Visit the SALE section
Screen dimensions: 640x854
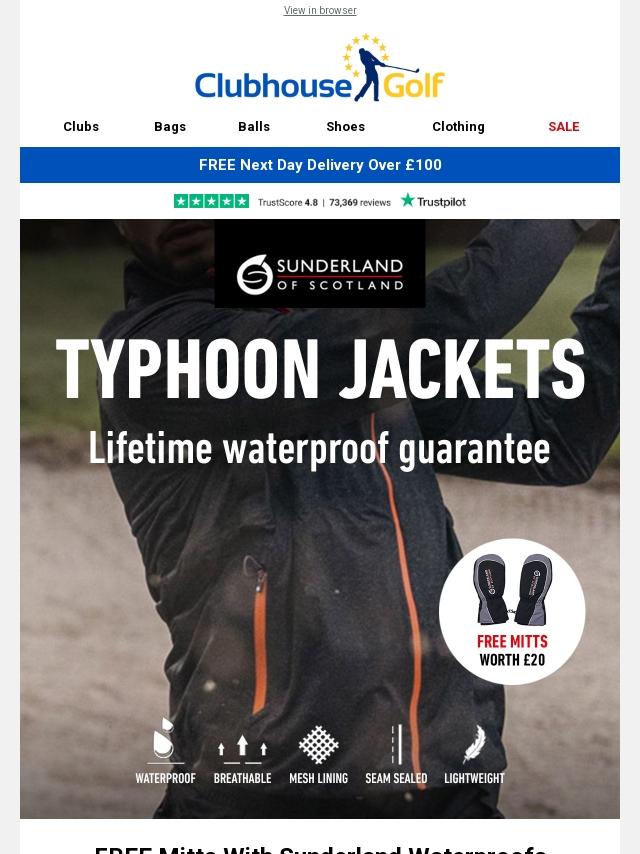564,126
